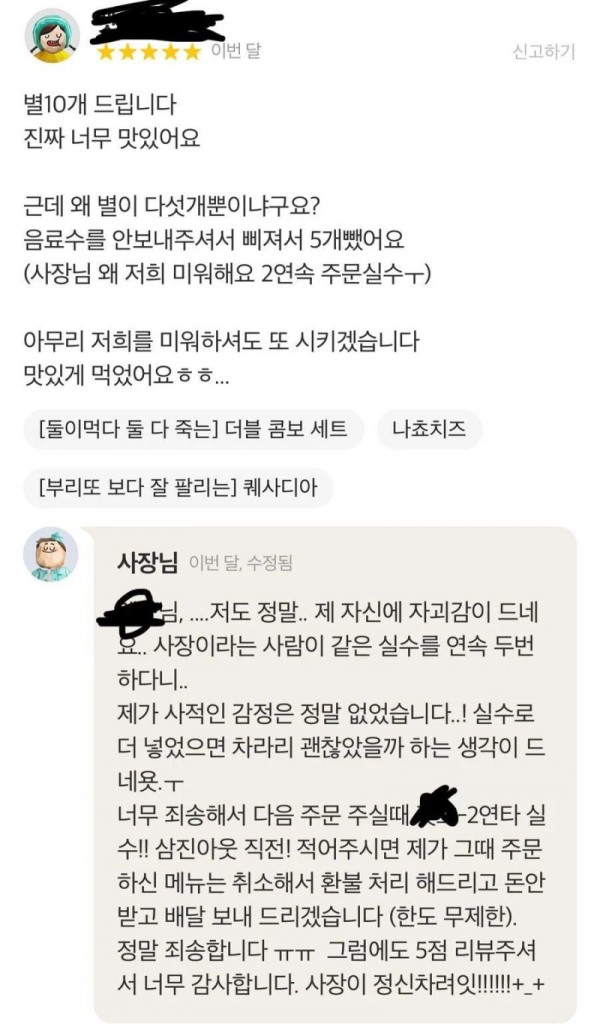Open the 퀘사디아 menu chip

coord(177,488)
